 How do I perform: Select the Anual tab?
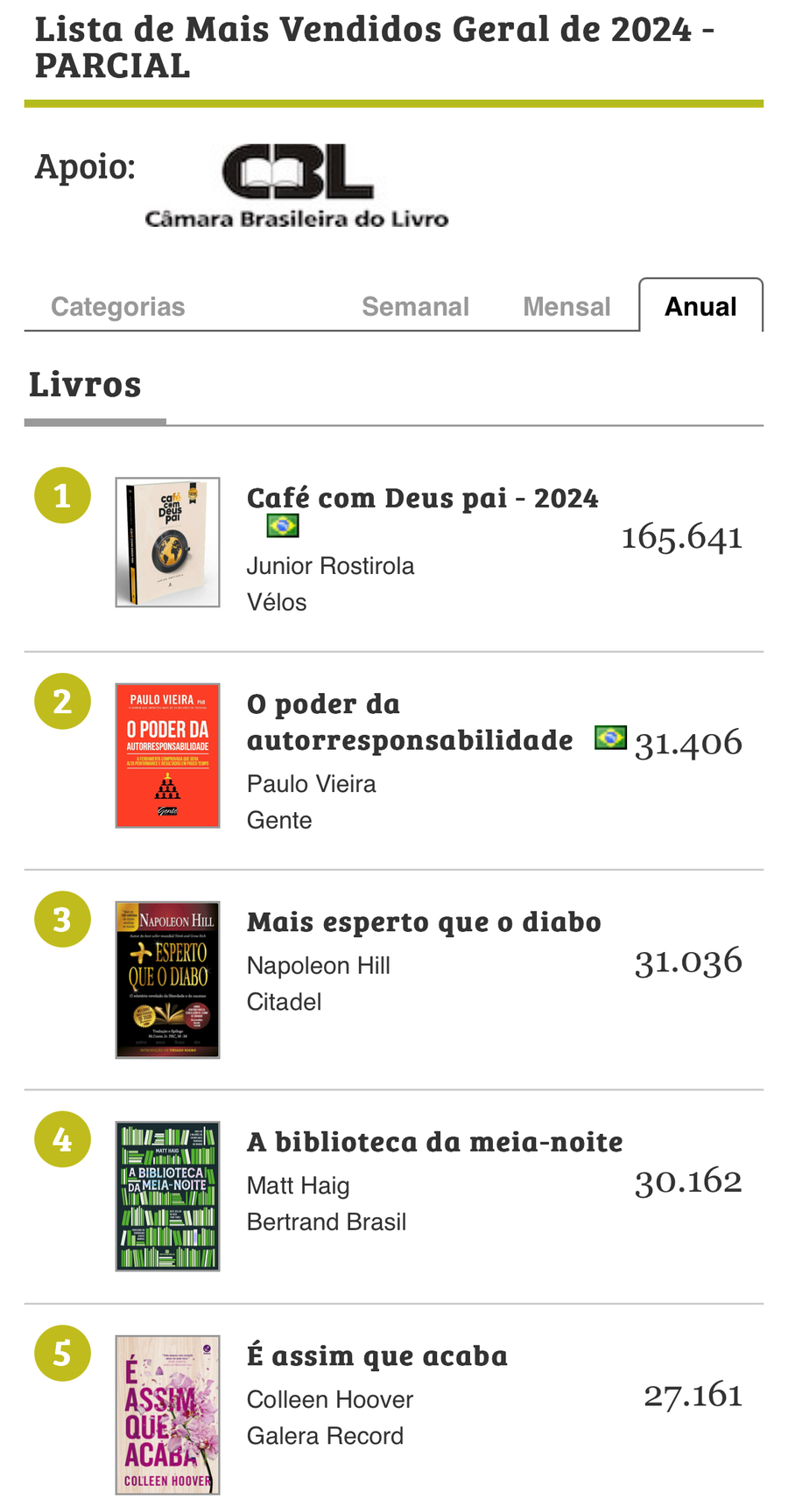pyautogui.click(x=700, y=307)
